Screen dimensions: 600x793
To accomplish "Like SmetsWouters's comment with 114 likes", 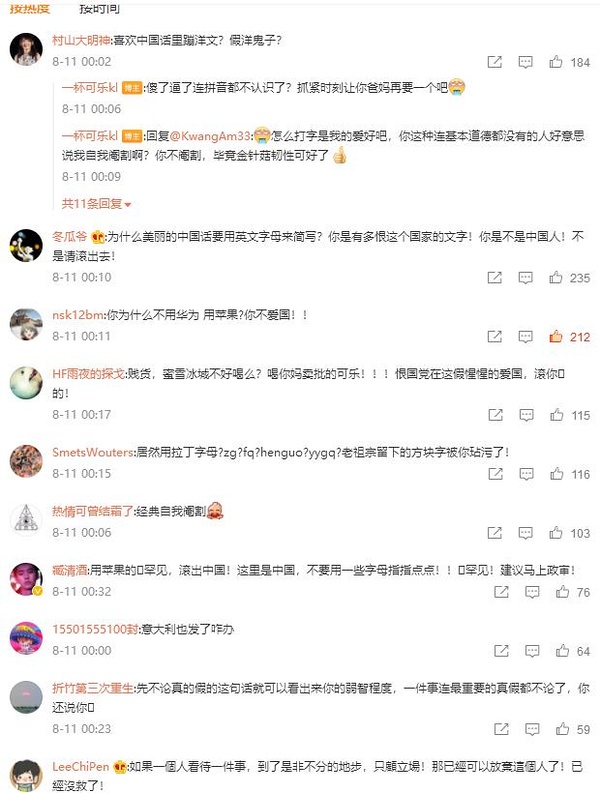I will click(555, 473).
